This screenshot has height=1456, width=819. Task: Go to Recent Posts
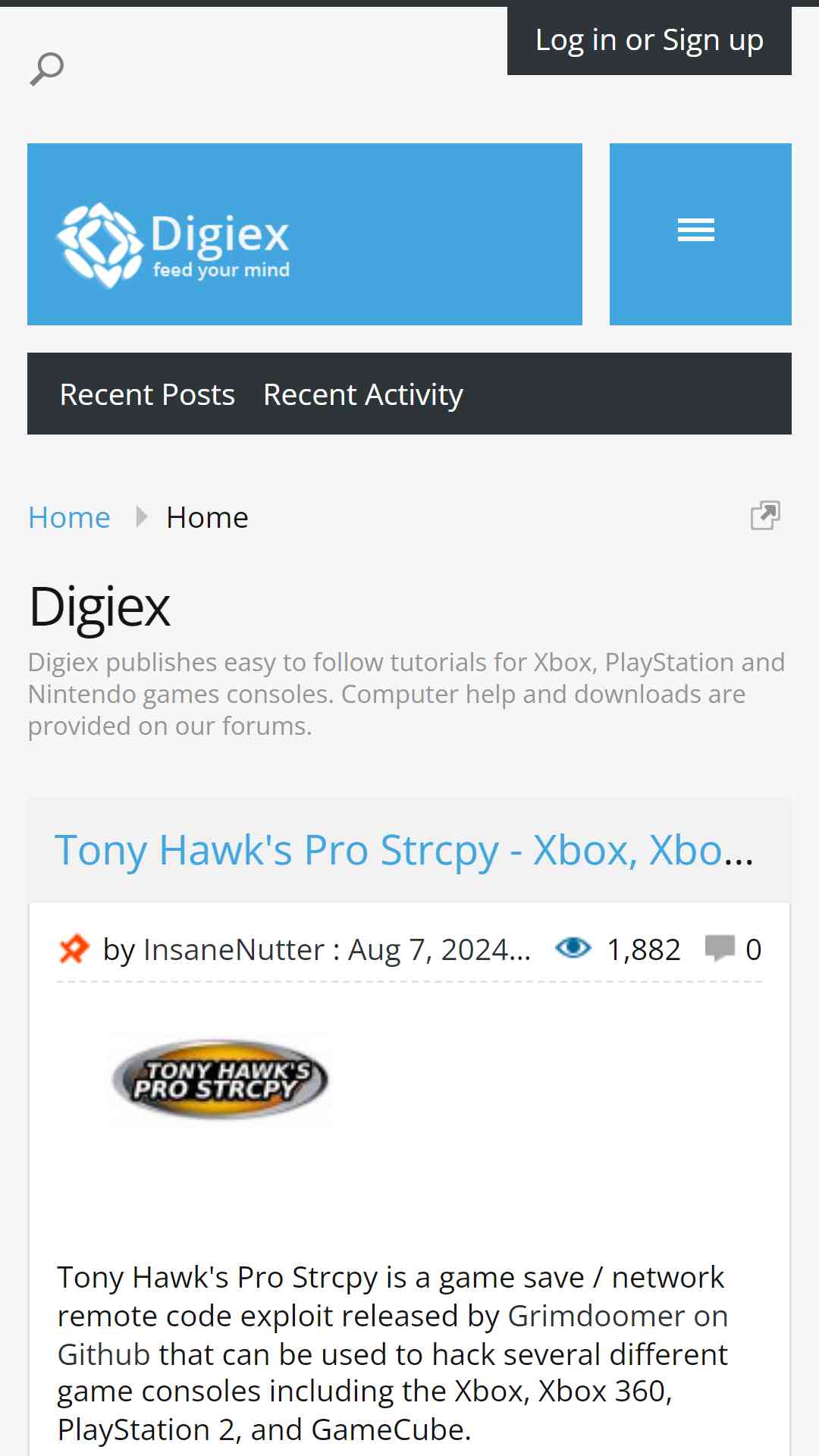pyautogui.click(x=147, y=394)
